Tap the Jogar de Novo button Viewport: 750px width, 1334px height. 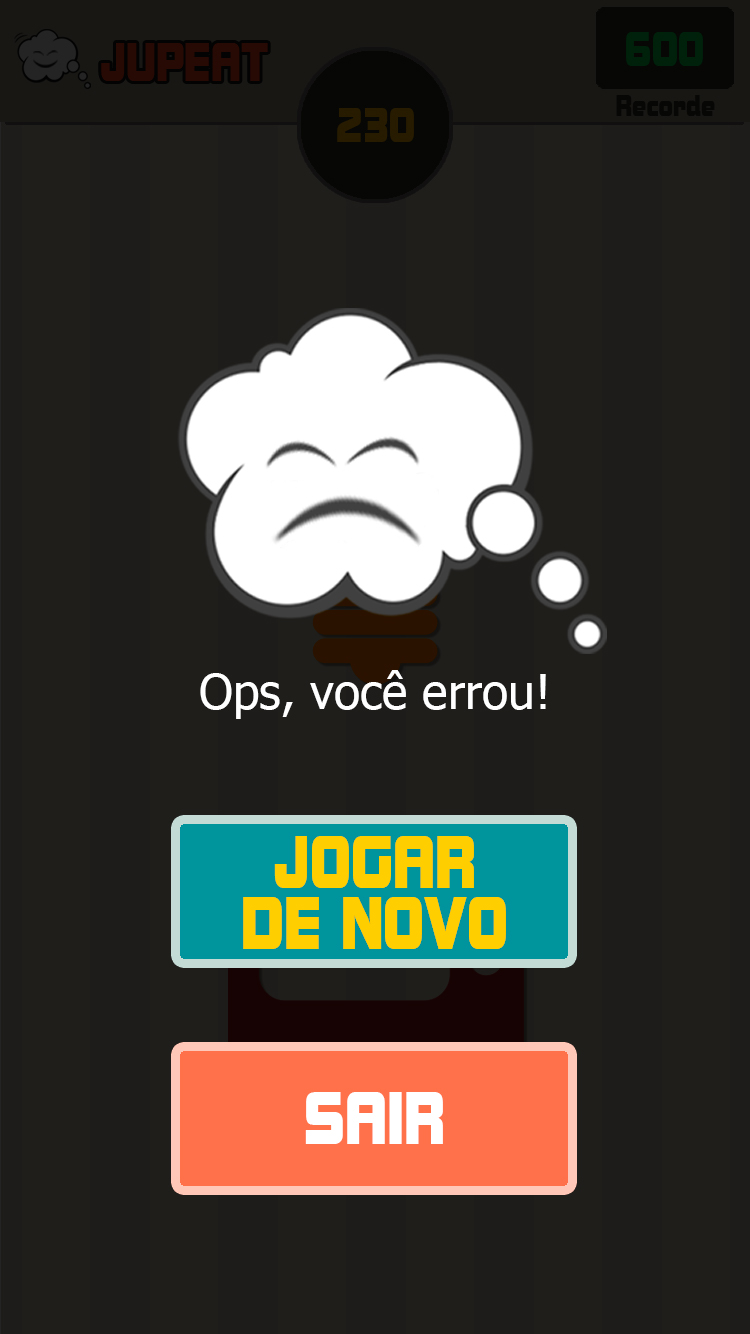[374, 892]
